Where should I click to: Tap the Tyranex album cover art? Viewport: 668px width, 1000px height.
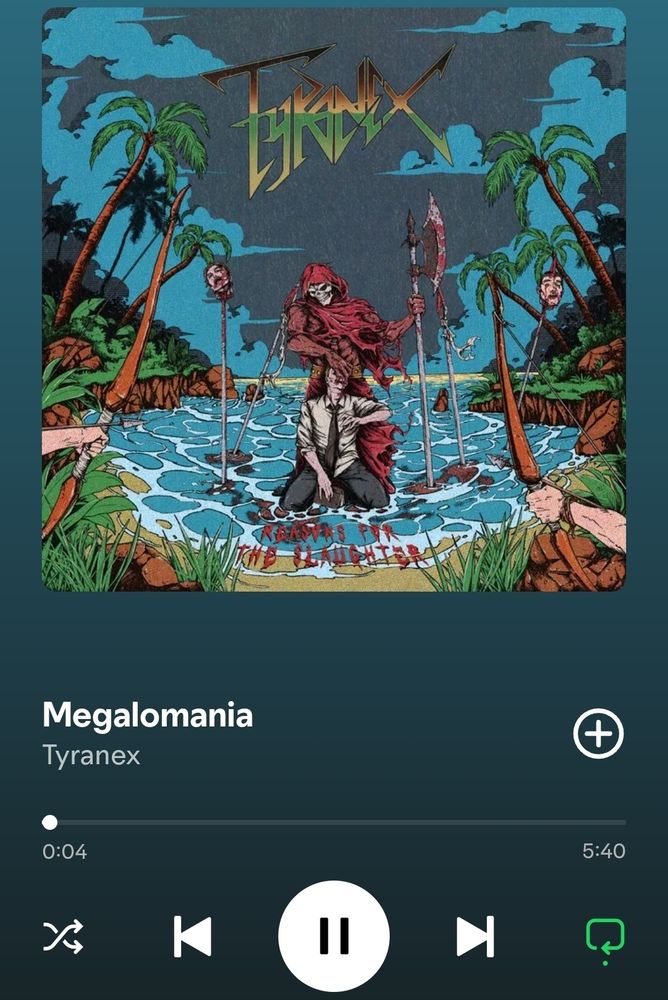click(334, 299)
